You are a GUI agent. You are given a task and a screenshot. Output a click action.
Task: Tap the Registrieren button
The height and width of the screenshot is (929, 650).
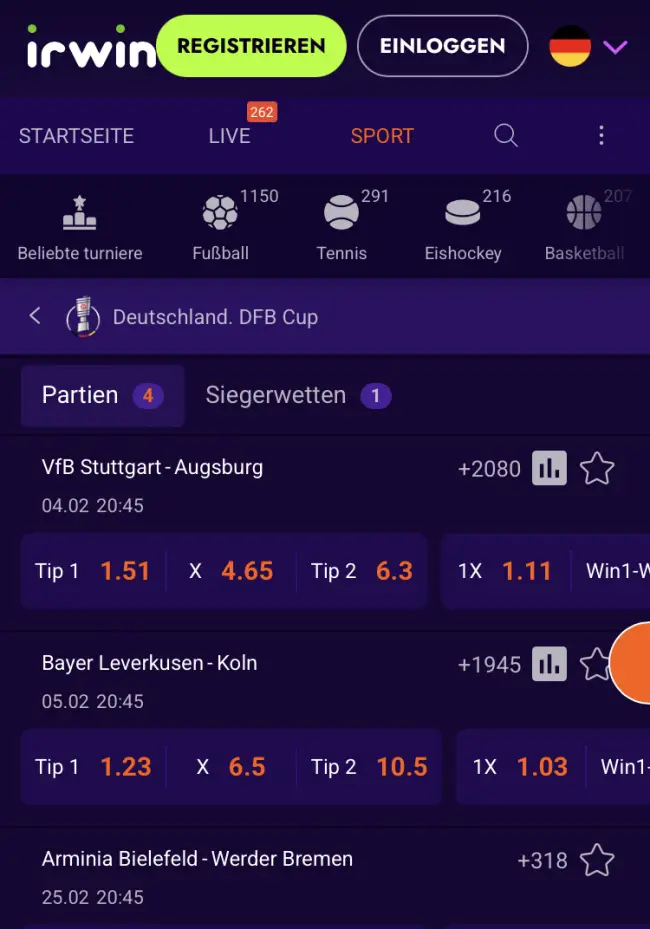click(x=251, y=46)
